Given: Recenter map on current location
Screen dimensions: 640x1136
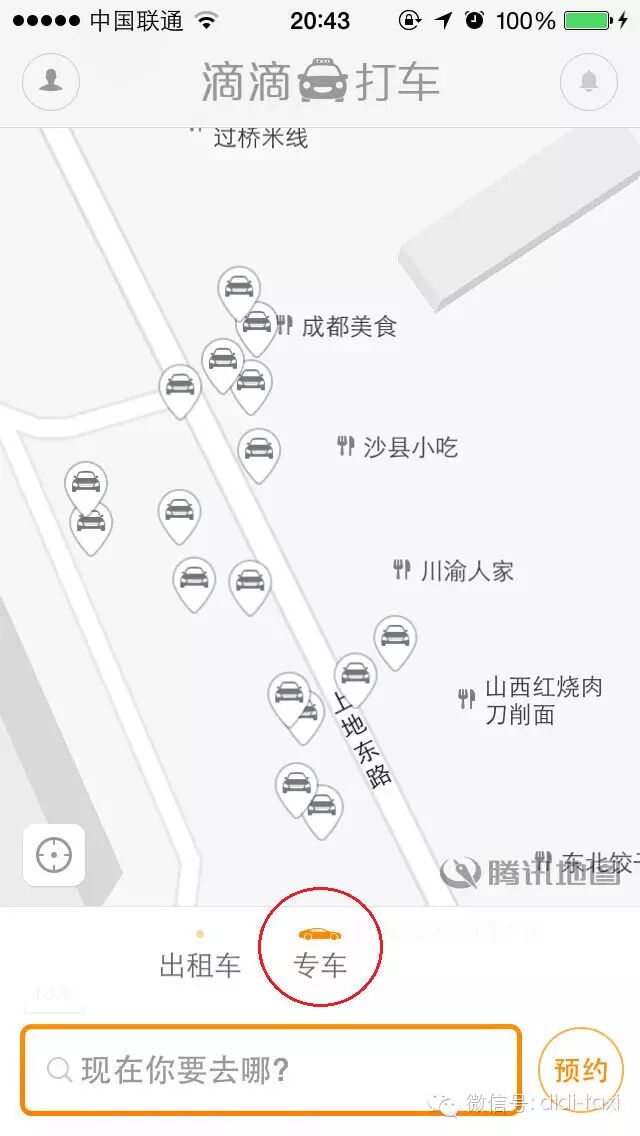Looking at the screenshot, I should (54, 855).
